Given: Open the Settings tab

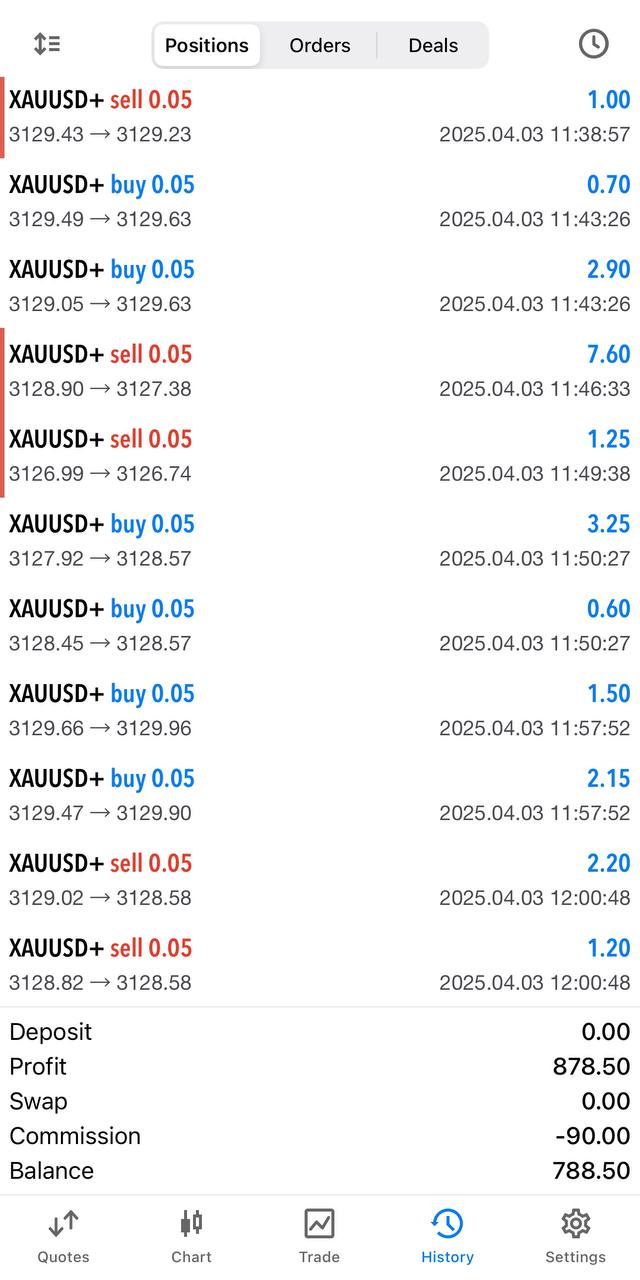Looking at the screenshot, I should pos(575,1236).
